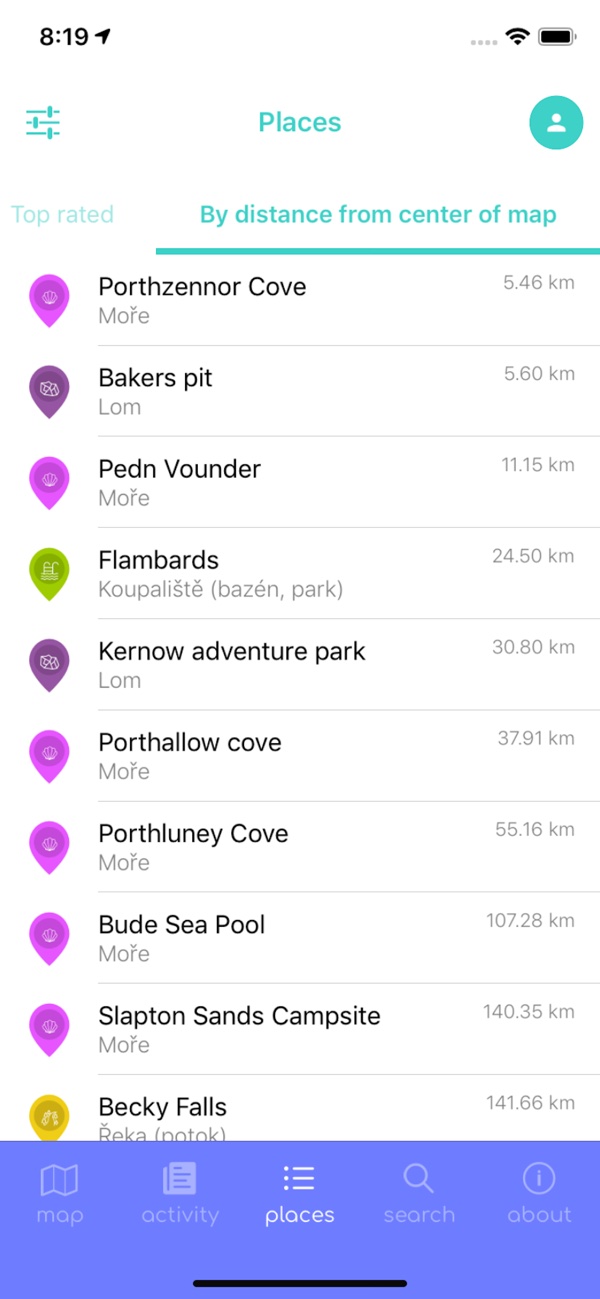This screenshot has height=1299, width=600.
Task: Open the search tab
Action: 419,1194
